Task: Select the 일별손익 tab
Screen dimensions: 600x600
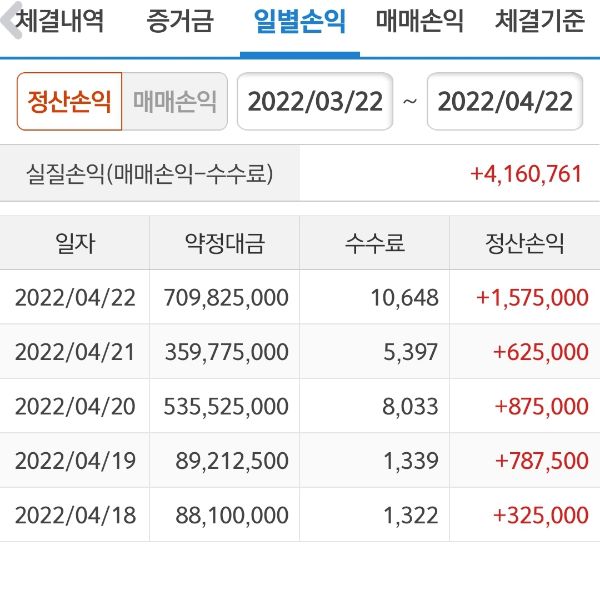Action: click(300, 22)
